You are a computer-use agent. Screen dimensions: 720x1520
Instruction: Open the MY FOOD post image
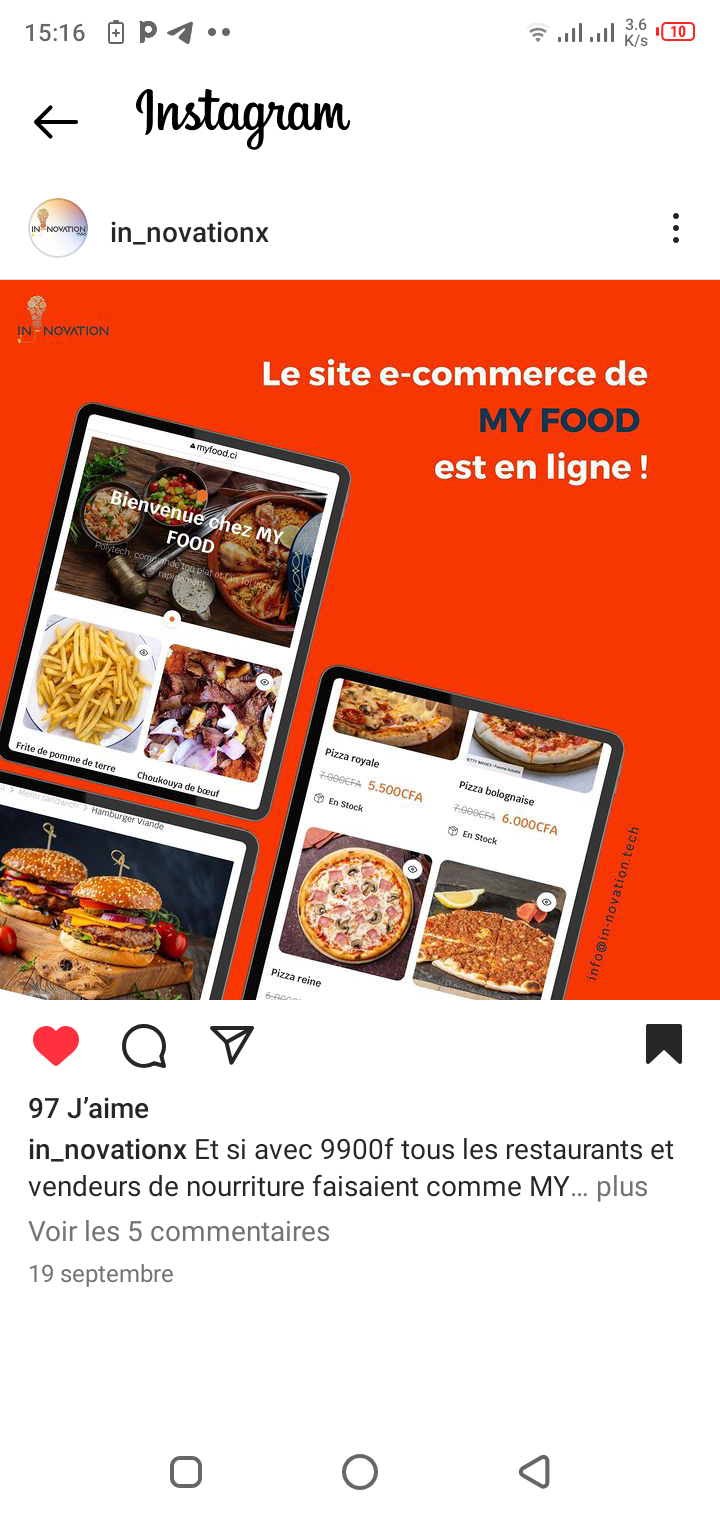(x=360, y=640)
